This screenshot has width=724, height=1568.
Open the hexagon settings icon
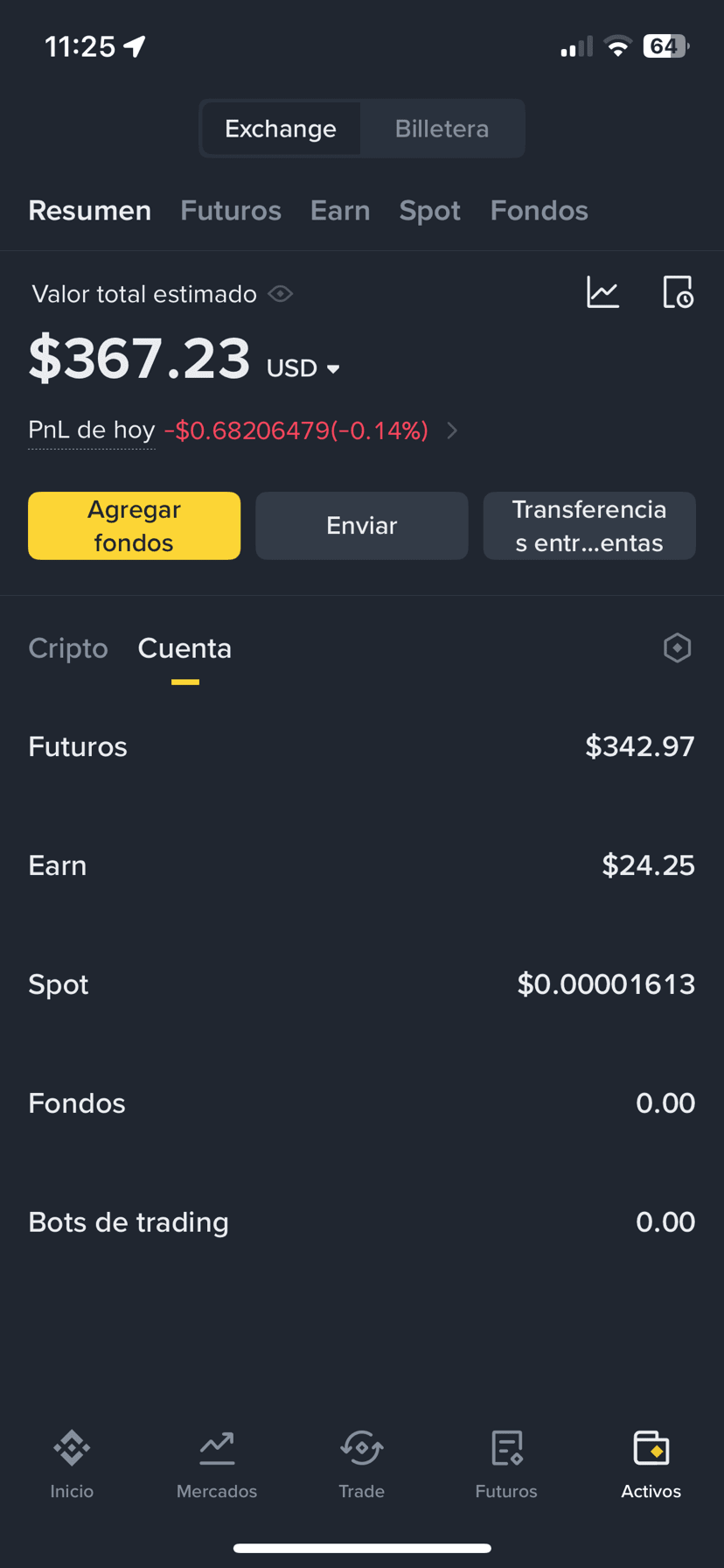pos(678,648)
